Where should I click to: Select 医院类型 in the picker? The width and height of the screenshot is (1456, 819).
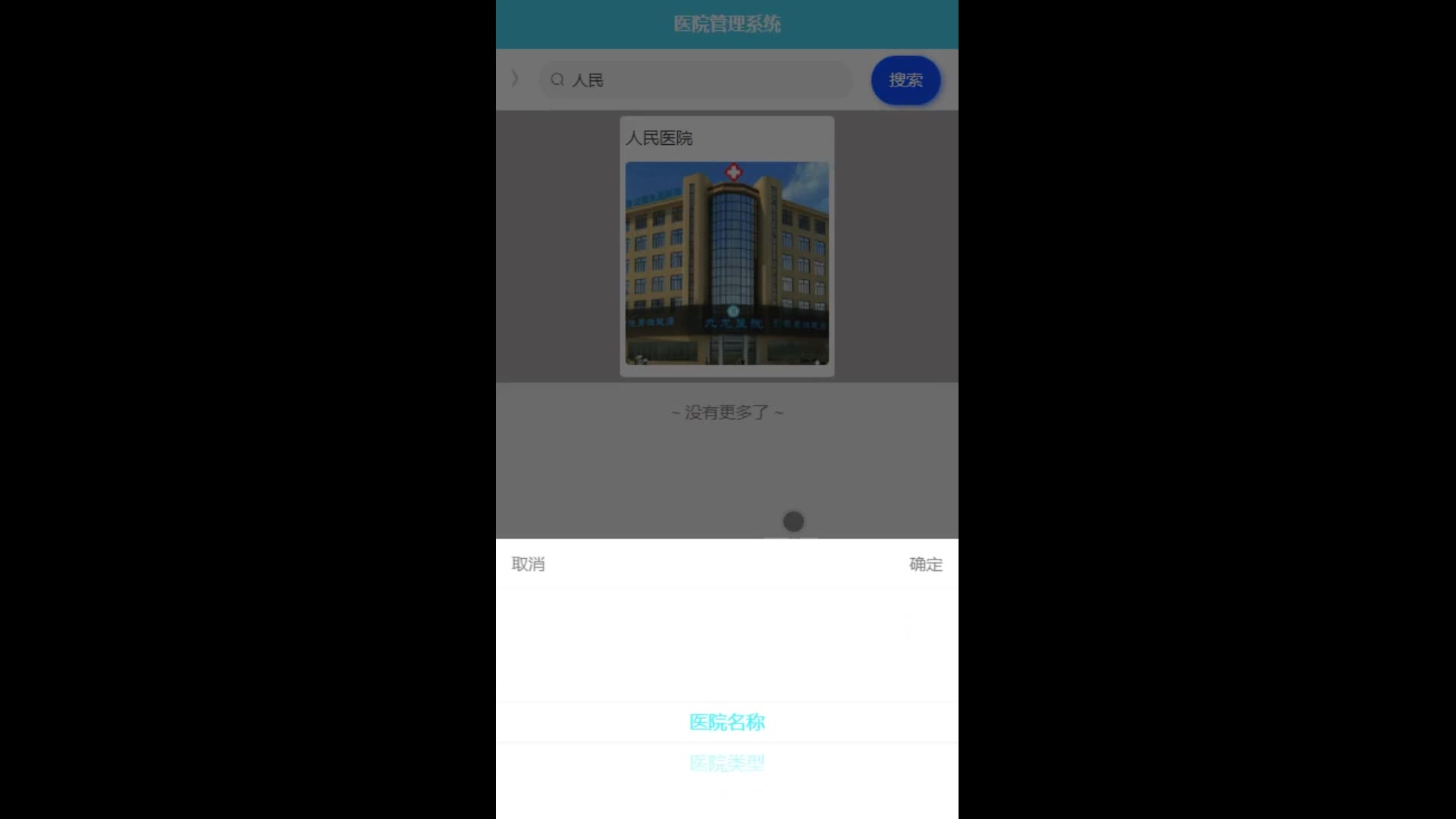pyautogui.click(x=726, y=763)
